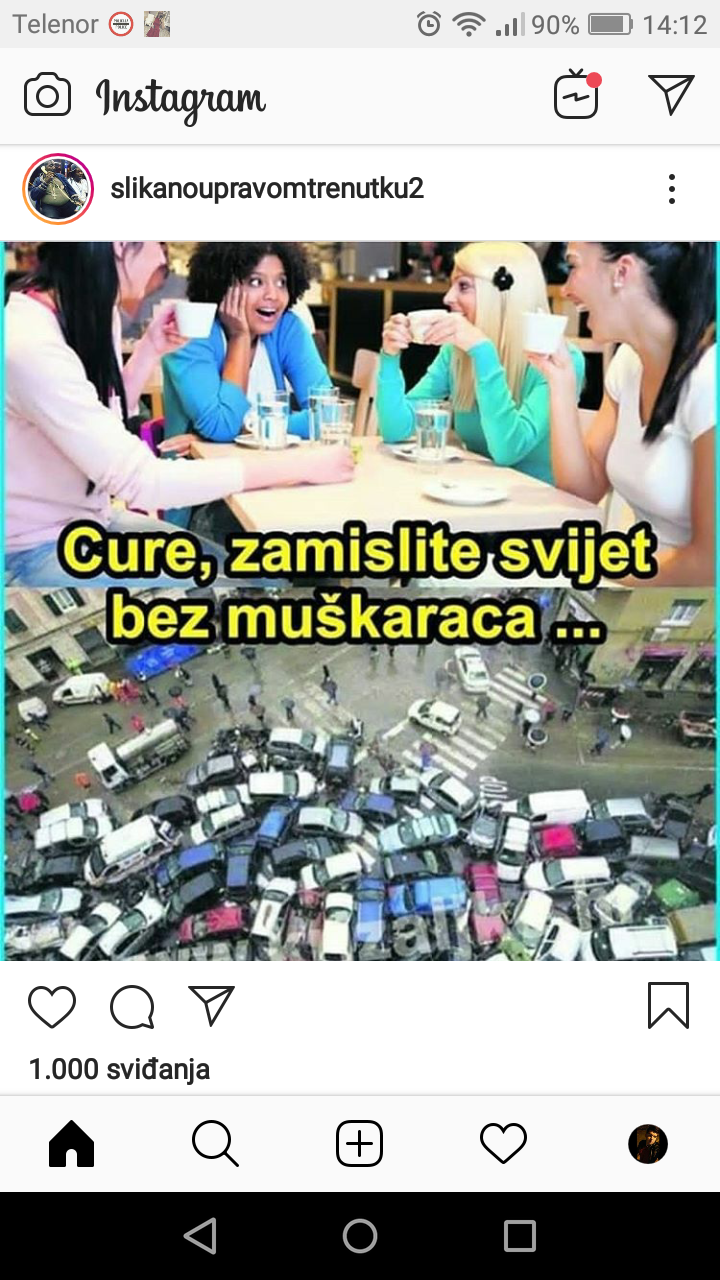
Task: Share the post via paper plane below image
Action: click(211, 1006)
